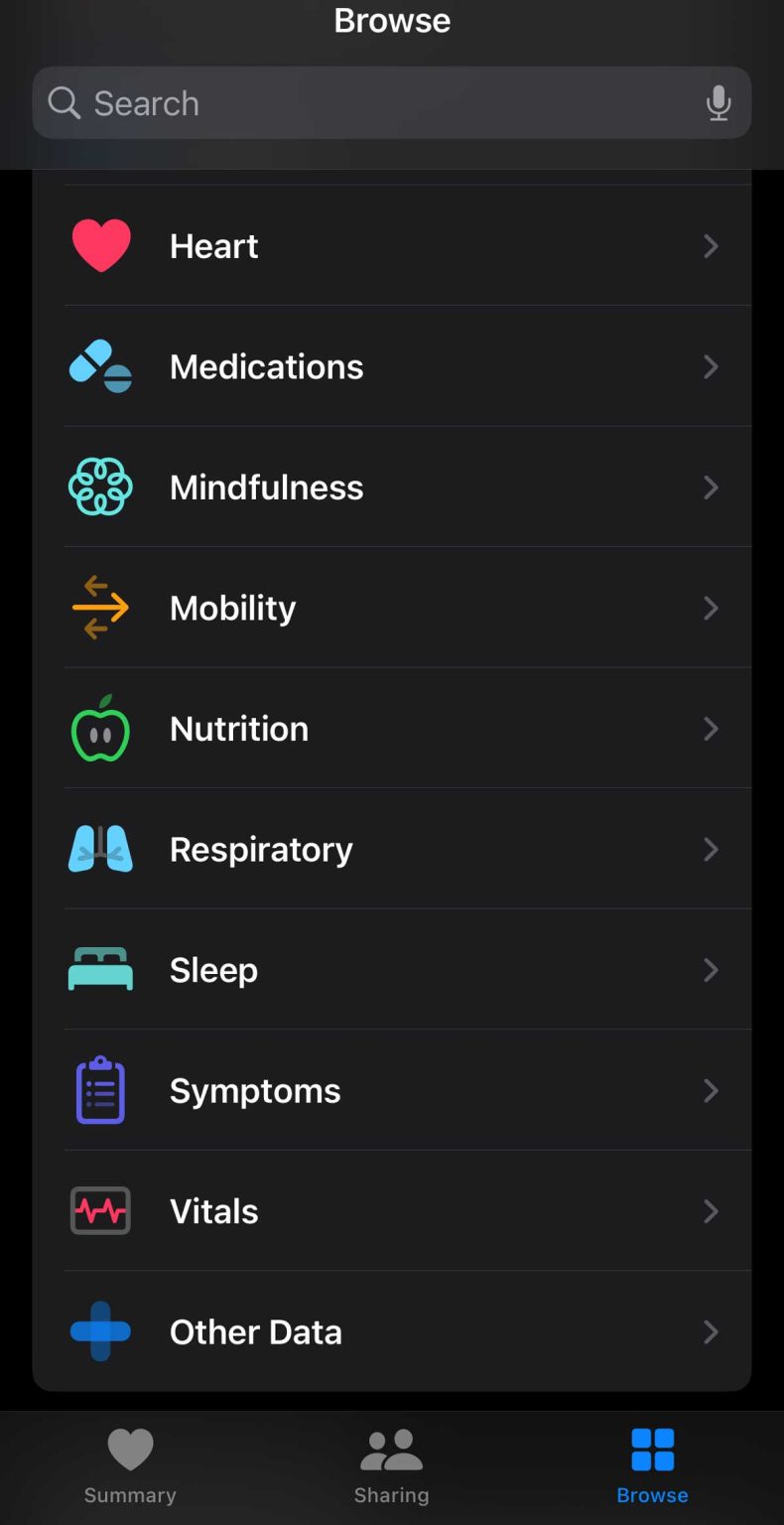Tap the blue Respiratory lungs icon
Screen dimensions: 784x1525
pyautogui.click(x=100, y=849)
